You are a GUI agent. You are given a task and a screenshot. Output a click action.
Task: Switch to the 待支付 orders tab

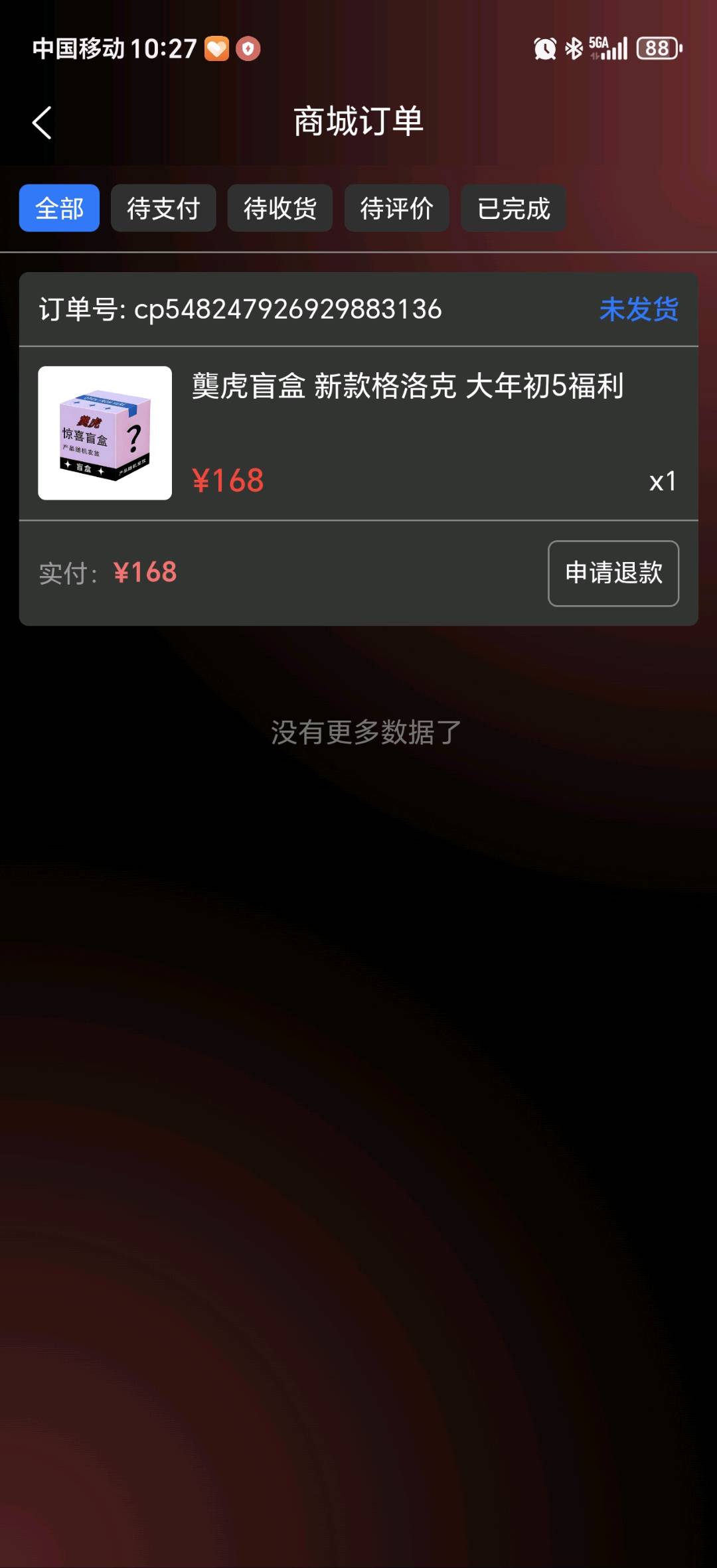pos(163,208)
